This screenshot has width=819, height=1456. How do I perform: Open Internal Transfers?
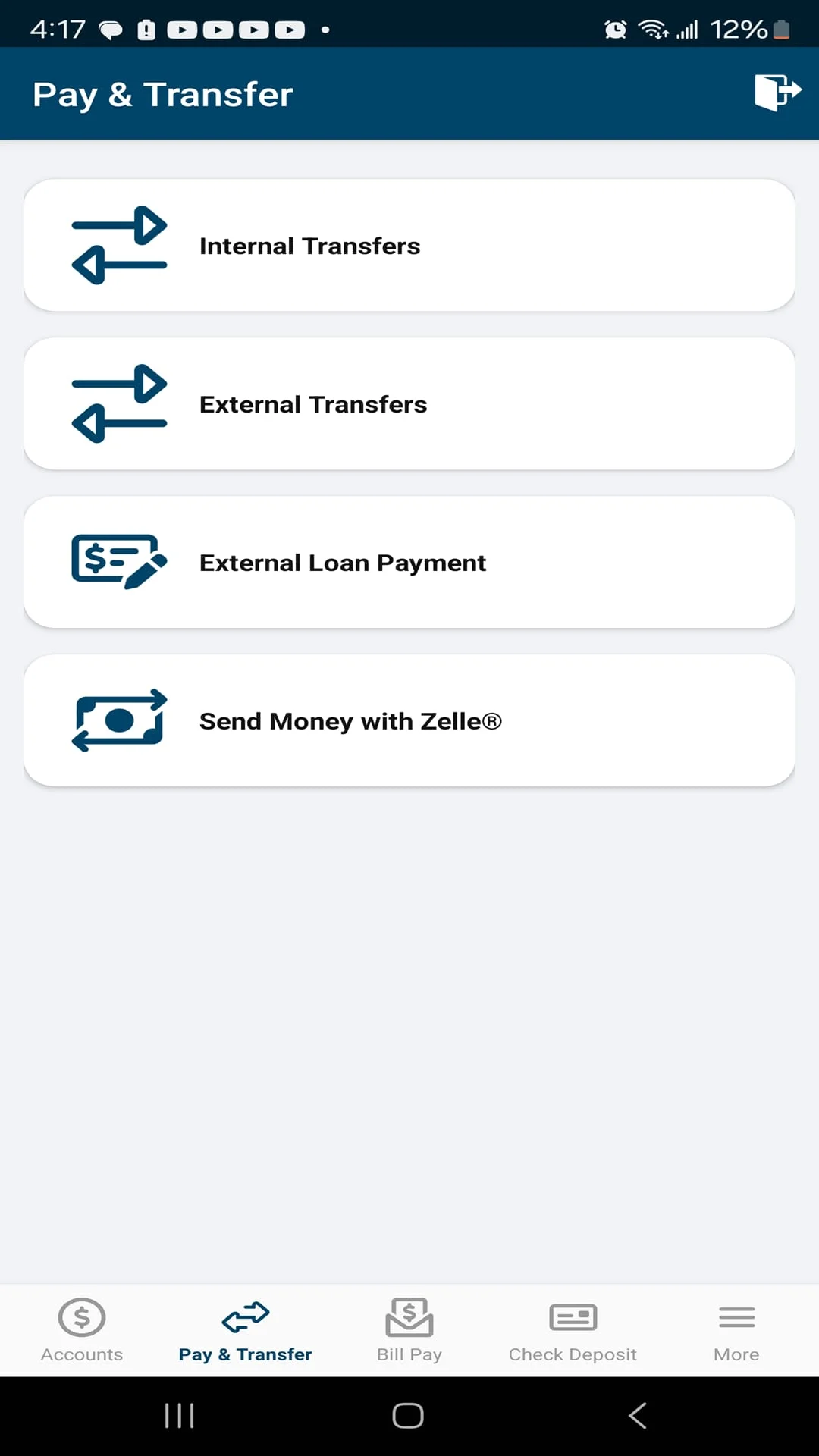pyautogui.click(x=409, y=244)
